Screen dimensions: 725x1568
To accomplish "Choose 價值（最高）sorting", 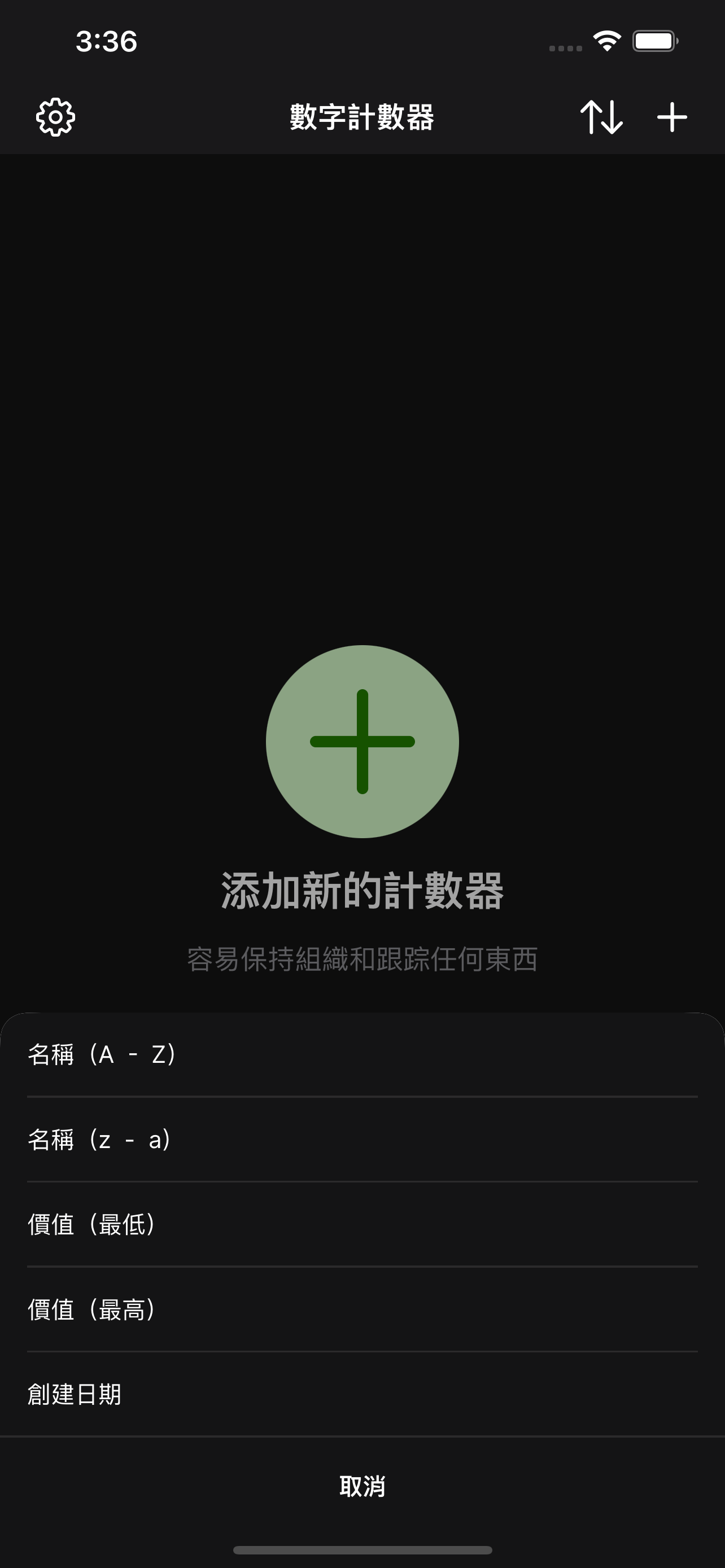I will click(362, 1311).
